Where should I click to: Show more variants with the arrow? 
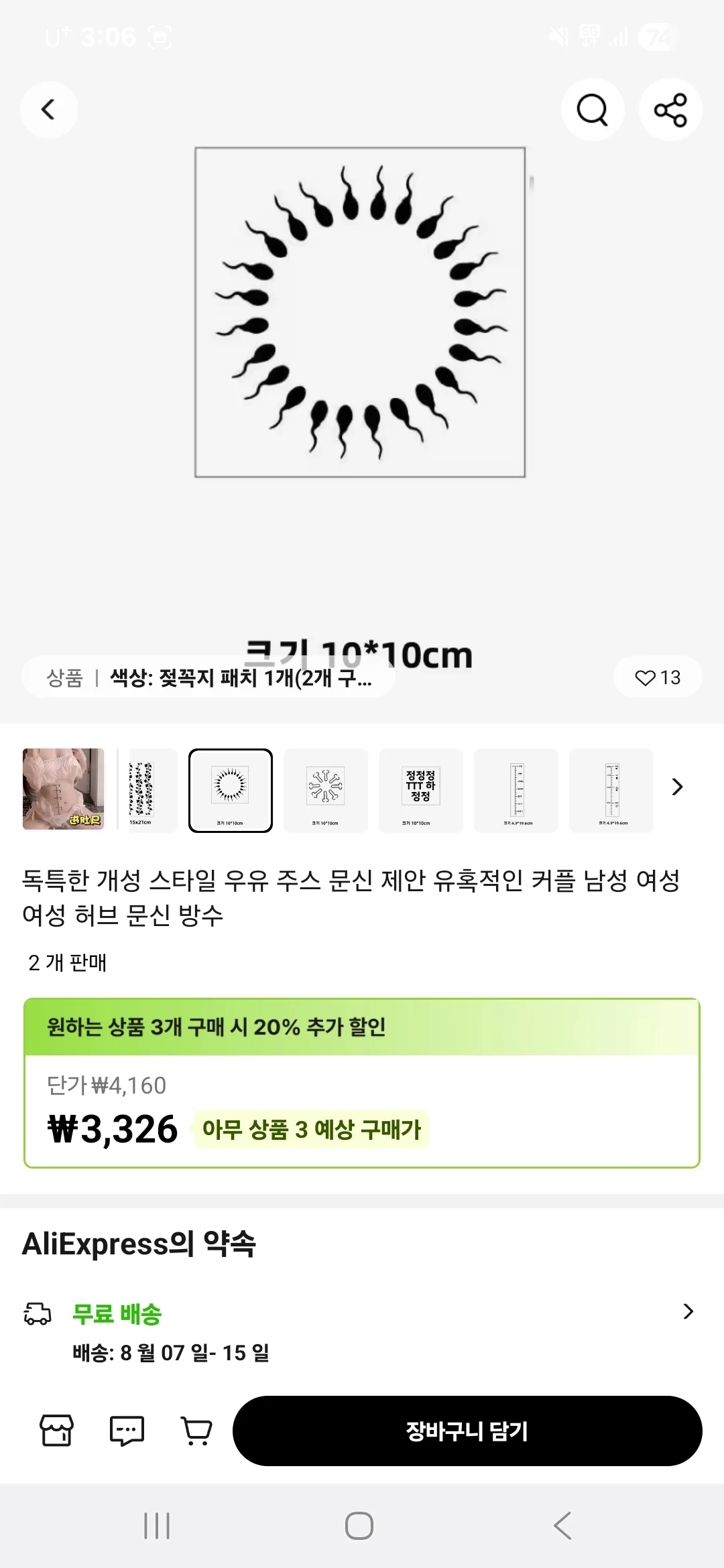(677, 787)
